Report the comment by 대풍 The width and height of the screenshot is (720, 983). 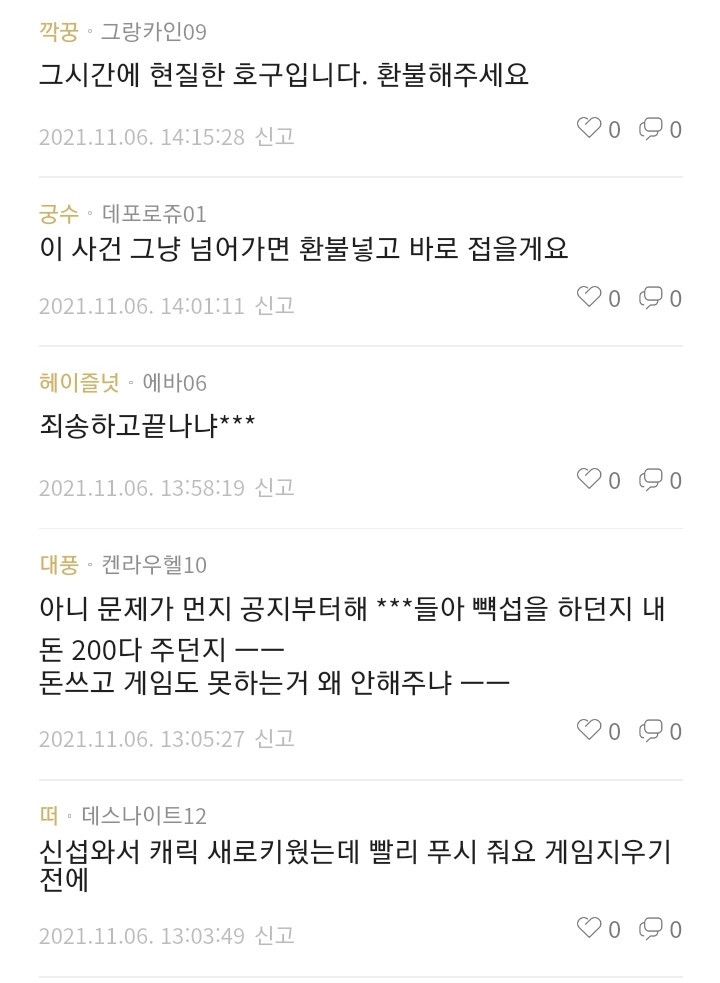tap(275, 739)
